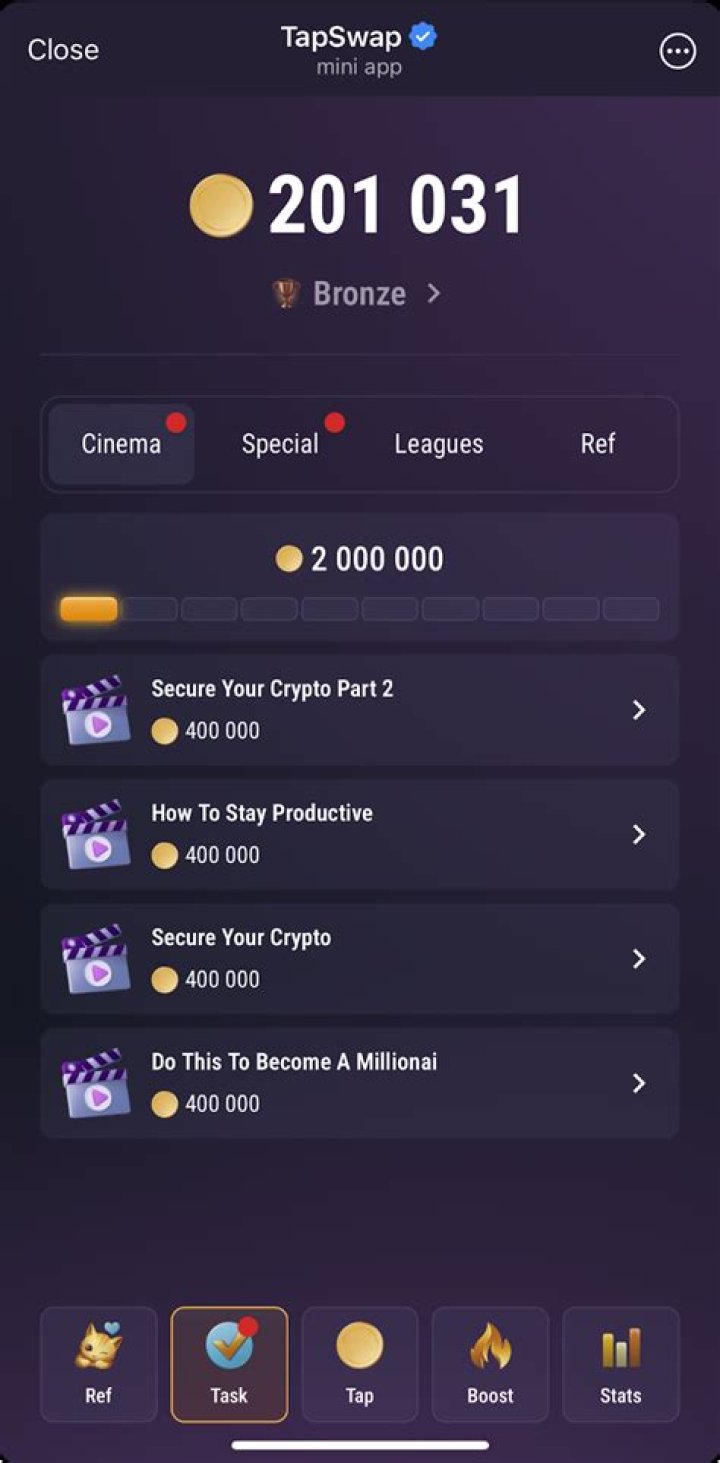Open the Task section in bottom bar

click(x=229, y=1364)
